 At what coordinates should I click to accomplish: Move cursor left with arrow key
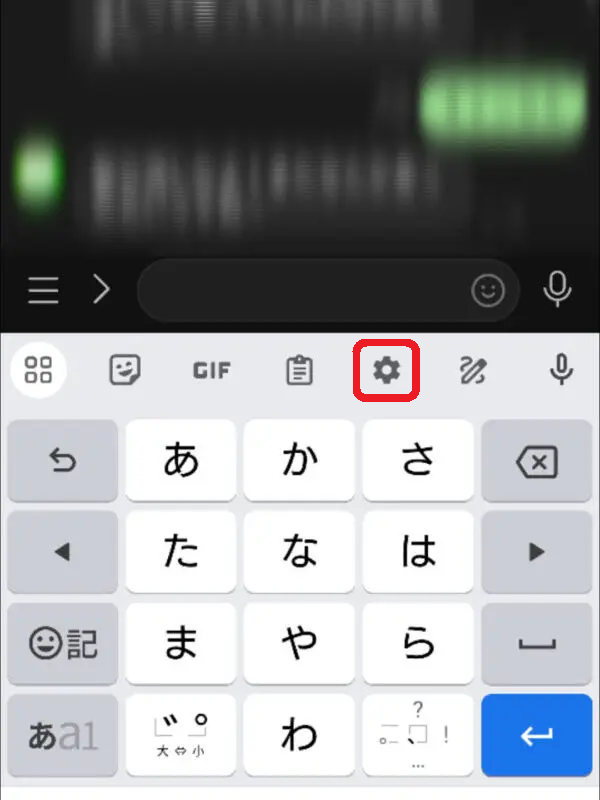pos(63,552)
